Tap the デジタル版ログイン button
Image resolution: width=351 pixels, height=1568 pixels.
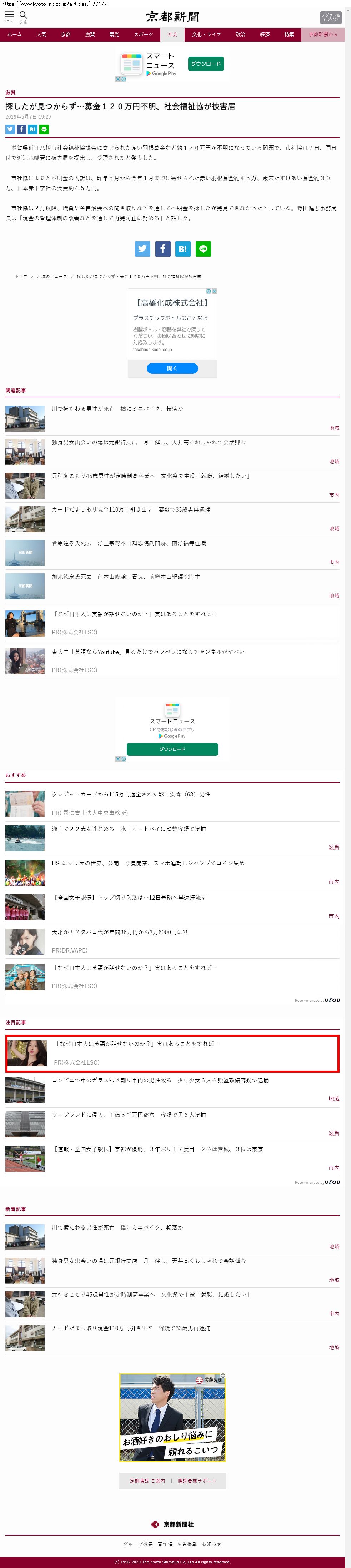[x=330, y=17]
